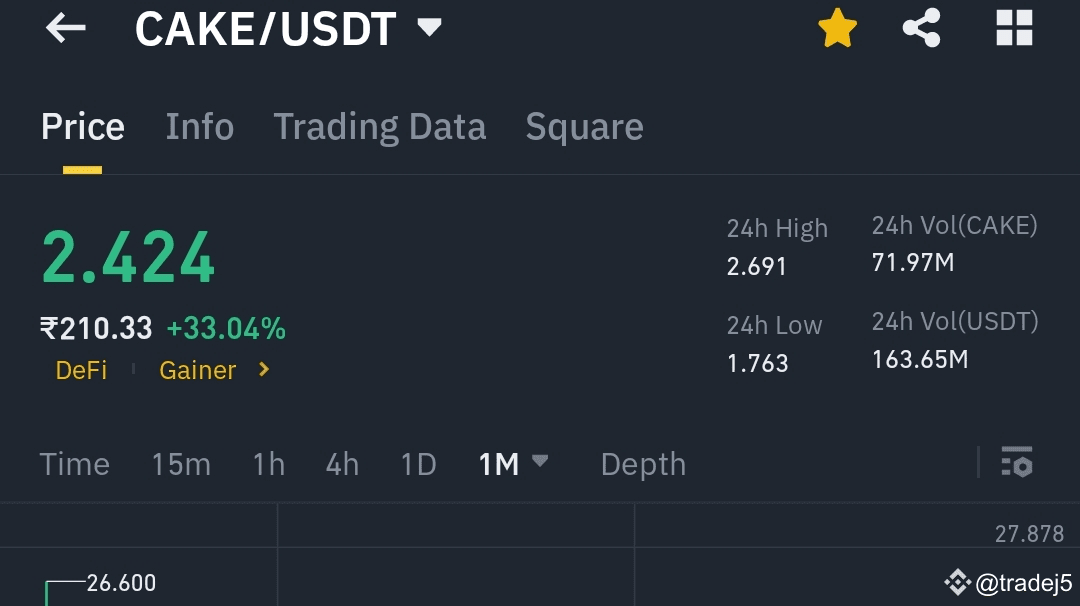Switch chart to 15m interval
The image size is (1080, 606).
[181, 464]
